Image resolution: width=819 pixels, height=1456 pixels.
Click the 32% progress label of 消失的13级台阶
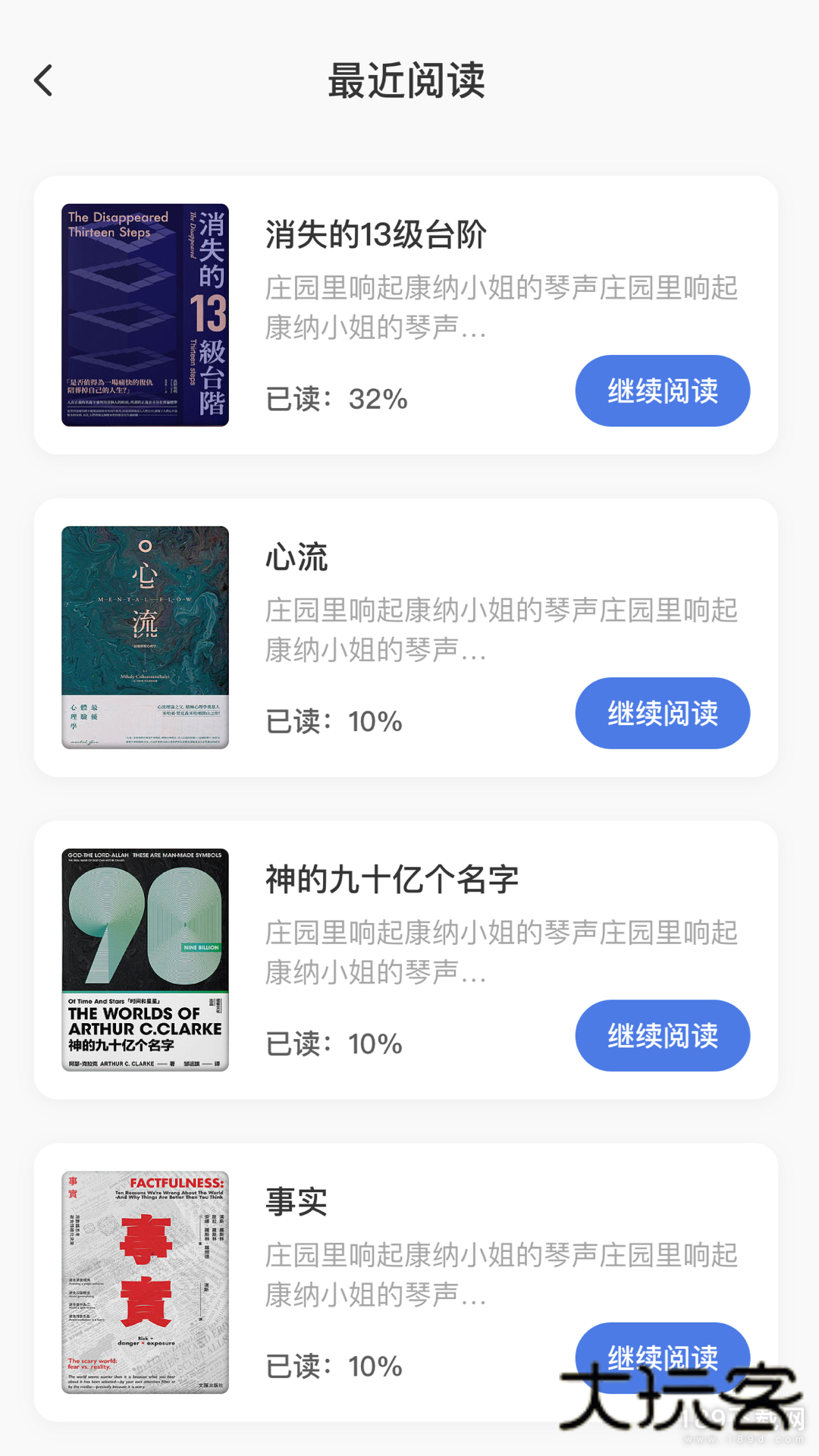(x=336, y=399)
